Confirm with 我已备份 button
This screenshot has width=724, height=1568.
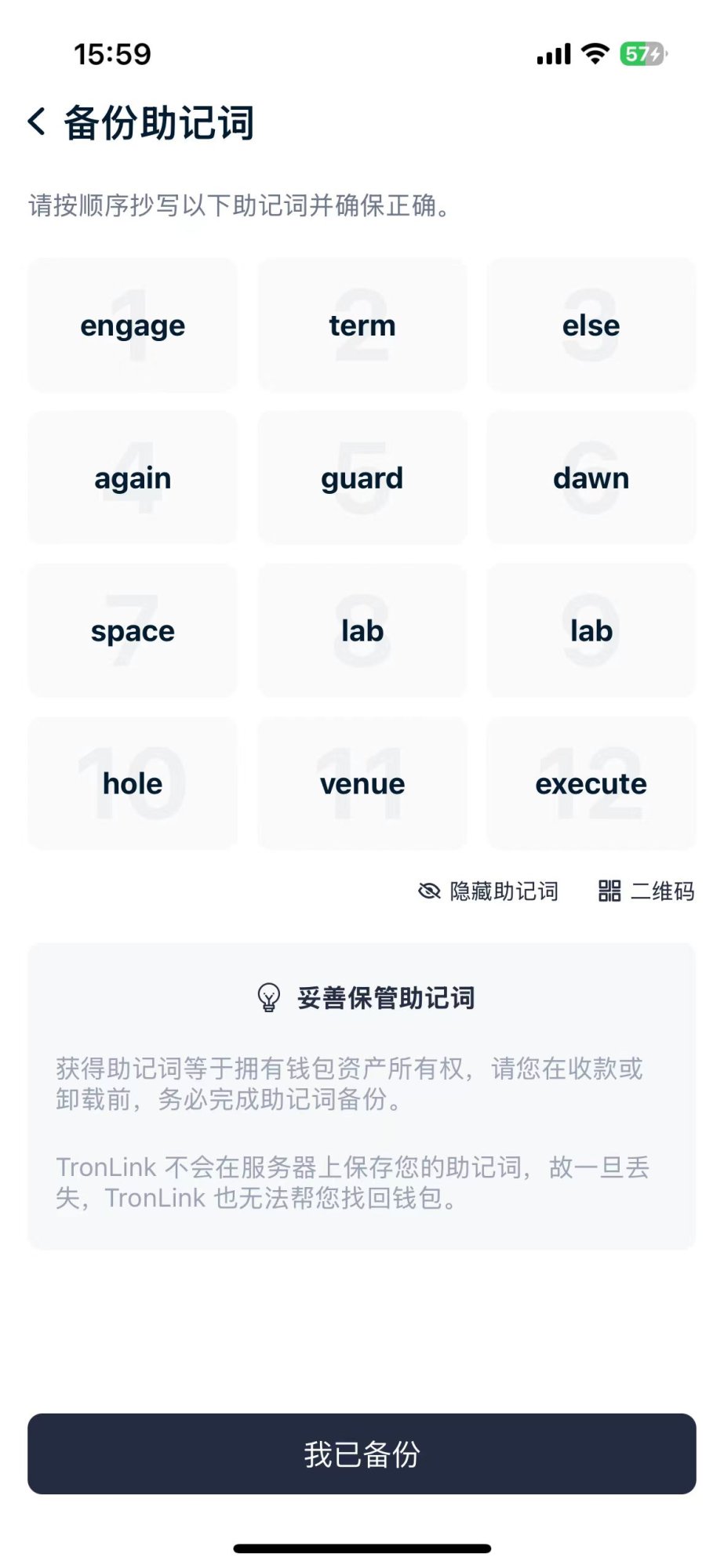point(362,1454)
